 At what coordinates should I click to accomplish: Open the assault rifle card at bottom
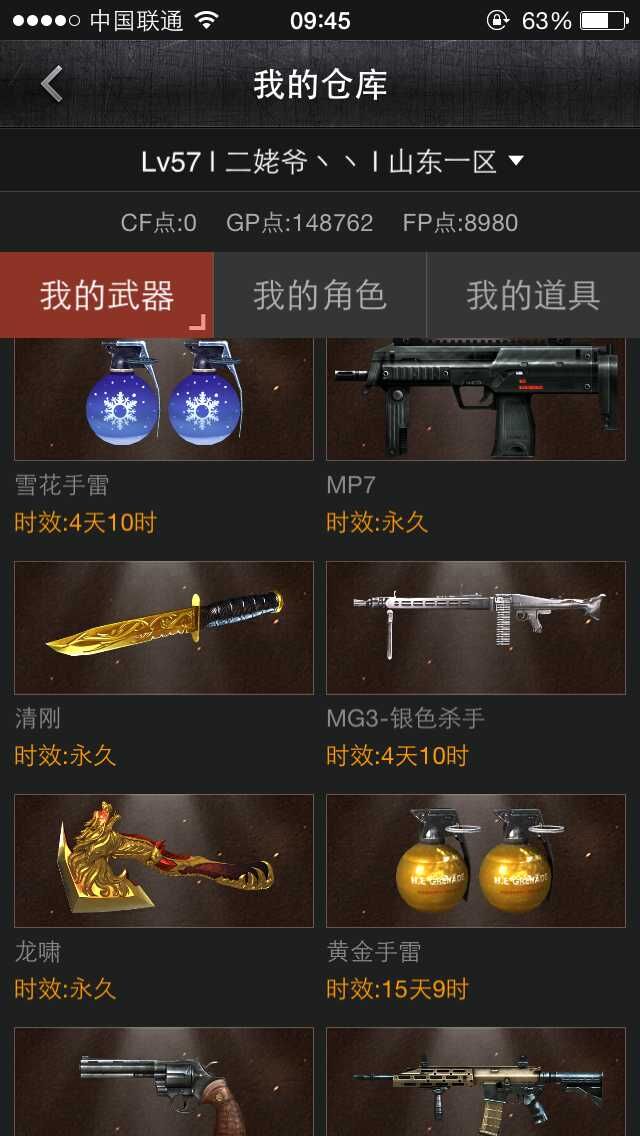(475, 1082)
